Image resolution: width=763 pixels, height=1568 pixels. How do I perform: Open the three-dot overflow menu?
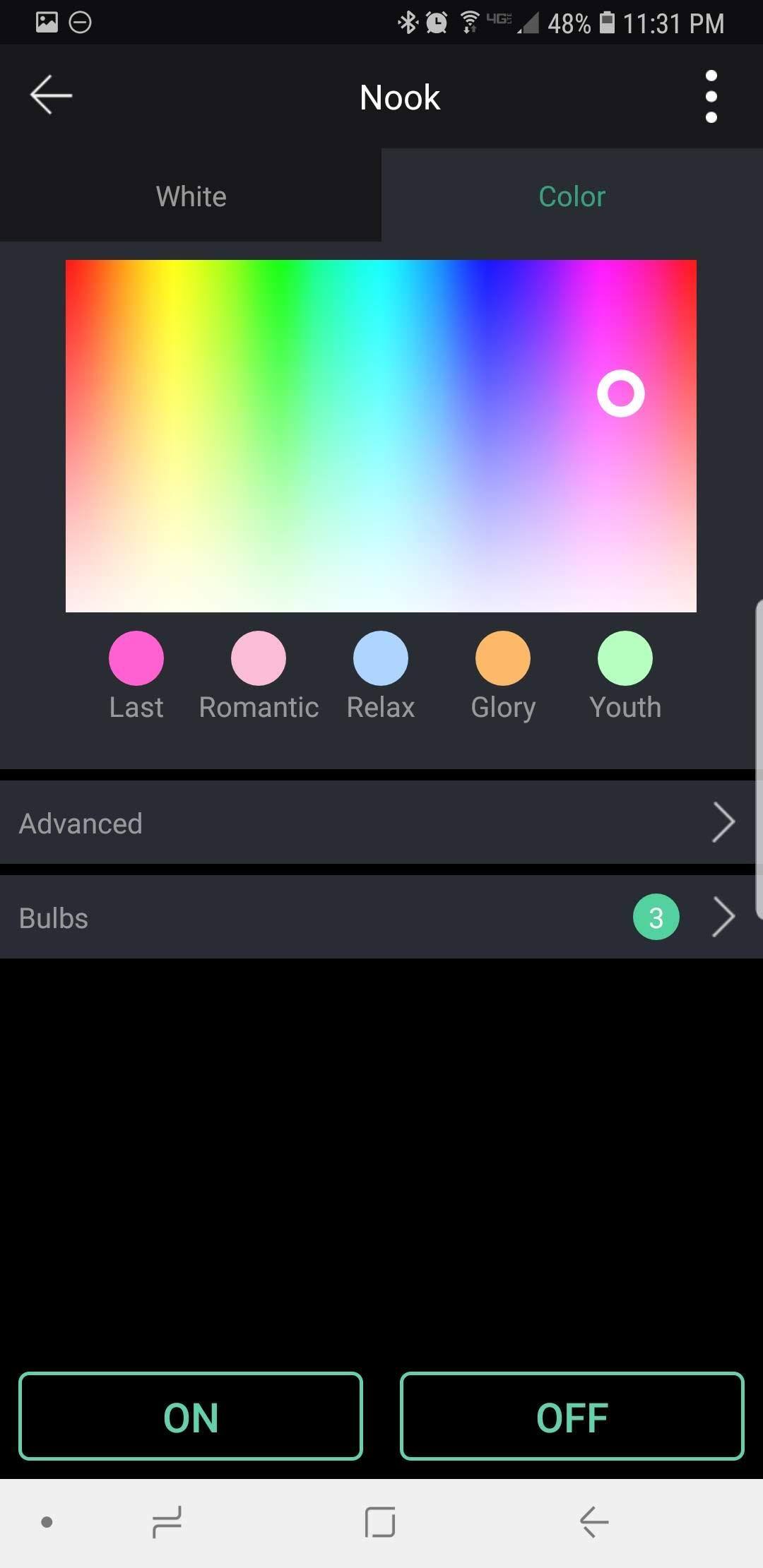coord(711,97)
